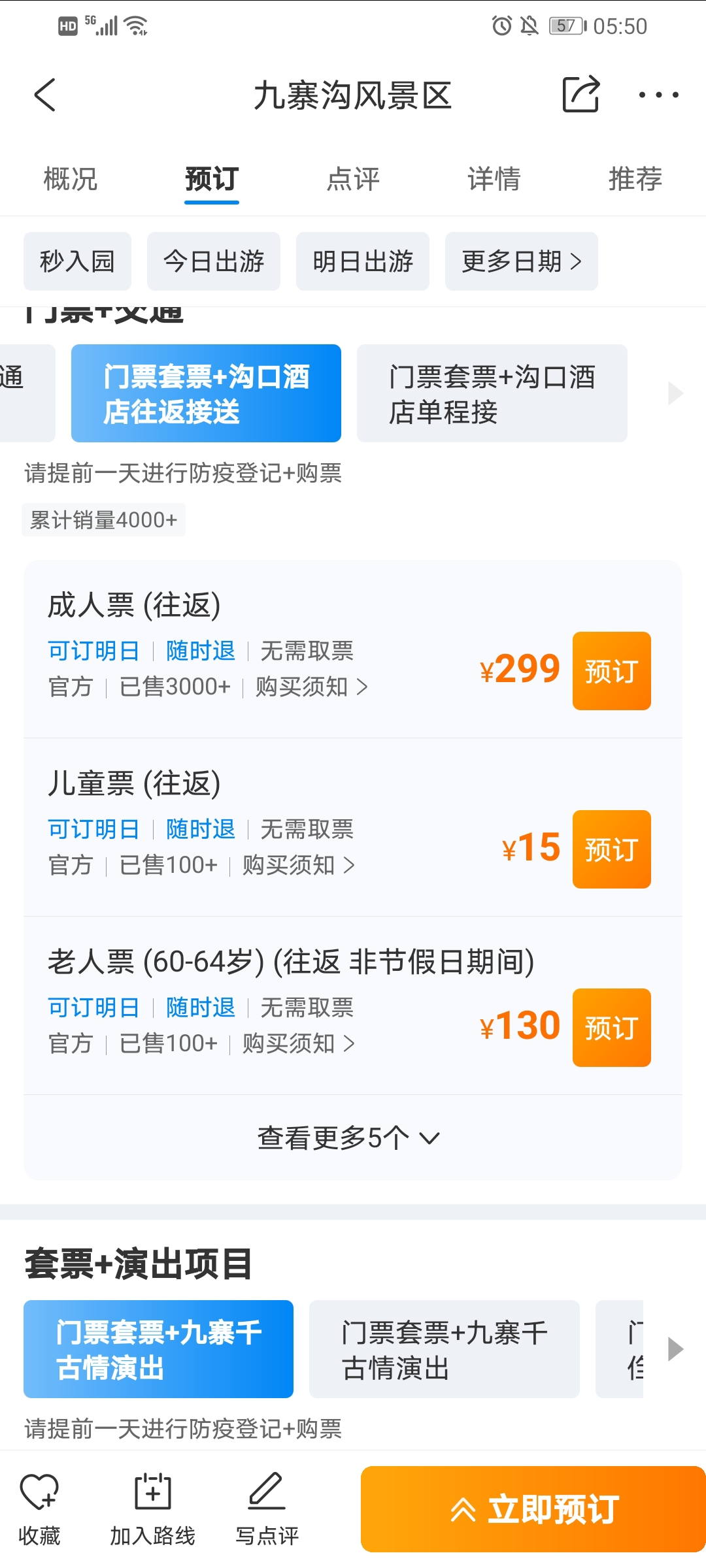The image size is (706, 1568).
Task: Book the 儿童票 (往返) for ¥15
Action: click(612, 849)
